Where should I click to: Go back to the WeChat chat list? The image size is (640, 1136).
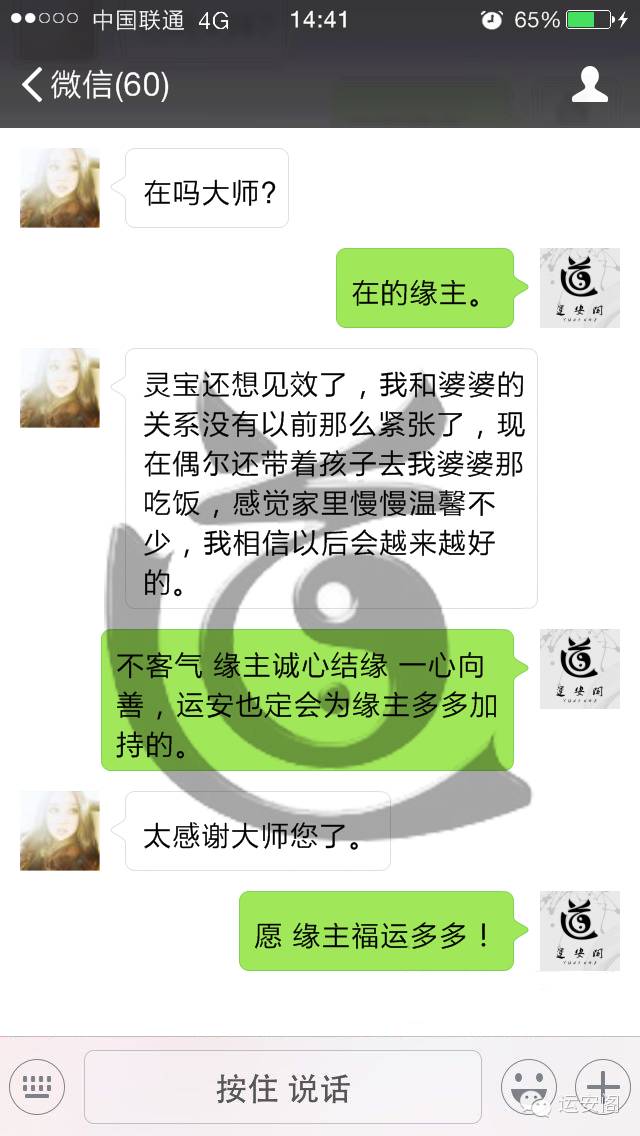pyautogui.click(x=95, y=85)
